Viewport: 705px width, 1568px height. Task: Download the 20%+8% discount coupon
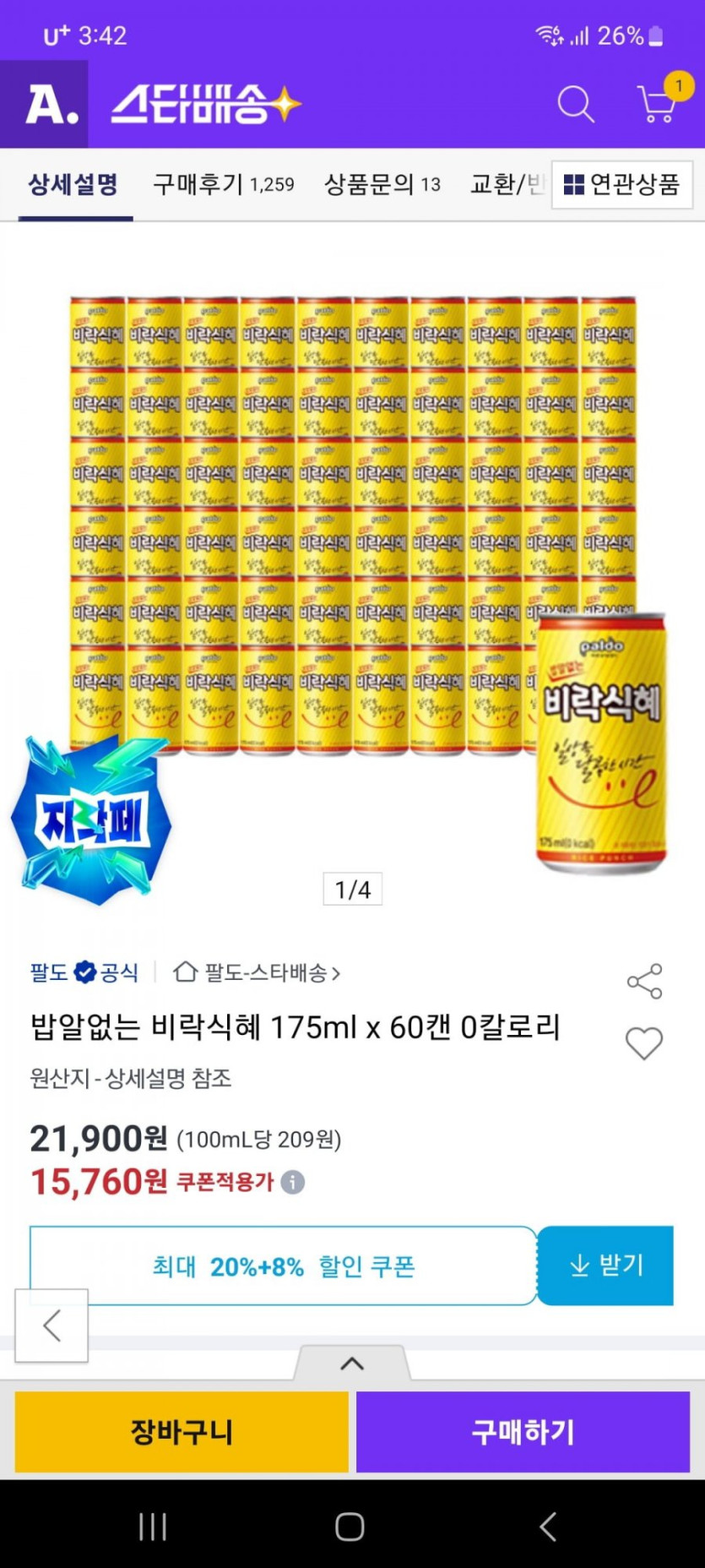coord(605,1266)
